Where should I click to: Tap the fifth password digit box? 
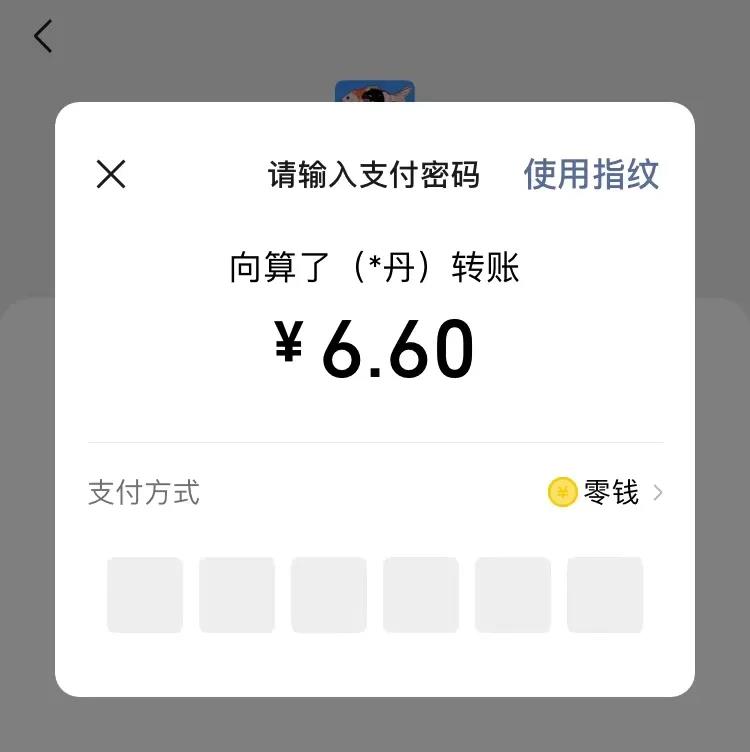click(x=513, y=594)
